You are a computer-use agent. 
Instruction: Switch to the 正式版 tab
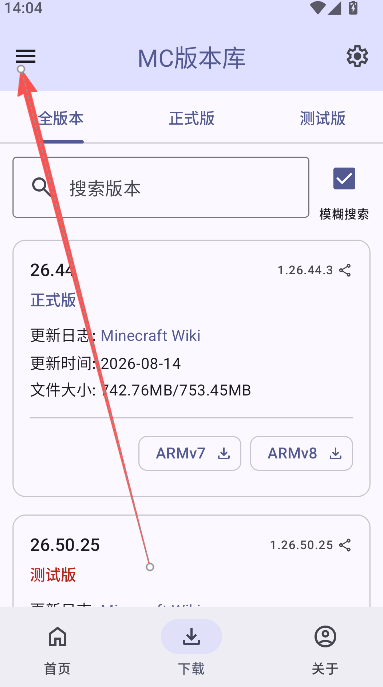(x=192, y=118)
